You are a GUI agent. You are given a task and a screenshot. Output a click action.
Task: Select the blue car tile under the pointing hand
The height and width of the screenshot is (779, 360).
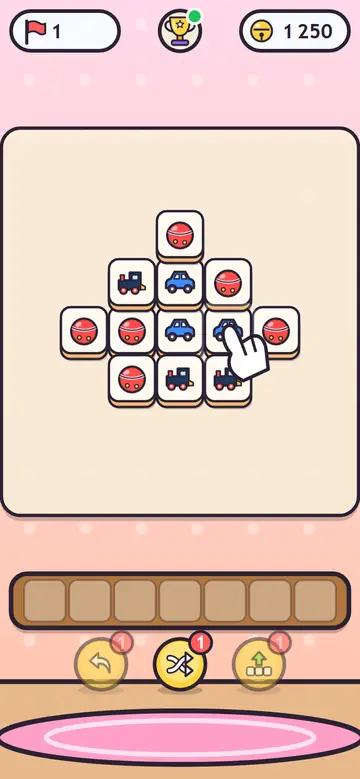click(228, 331)
